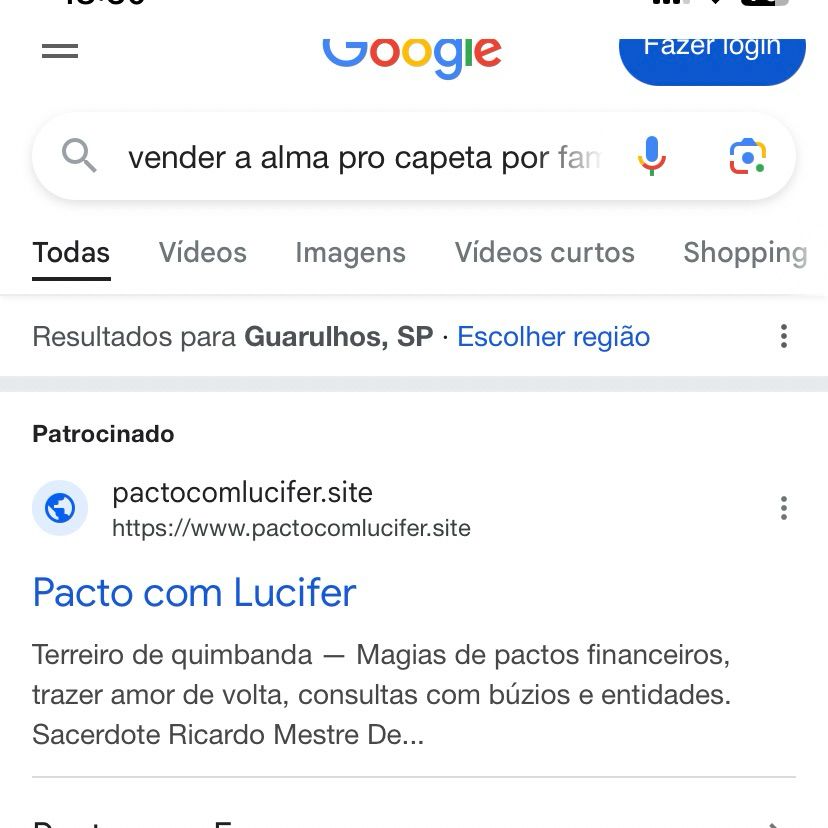Tap the Fazer login button
The width and height of the screenshot is (828, 828).
click(x=712, y=52)
